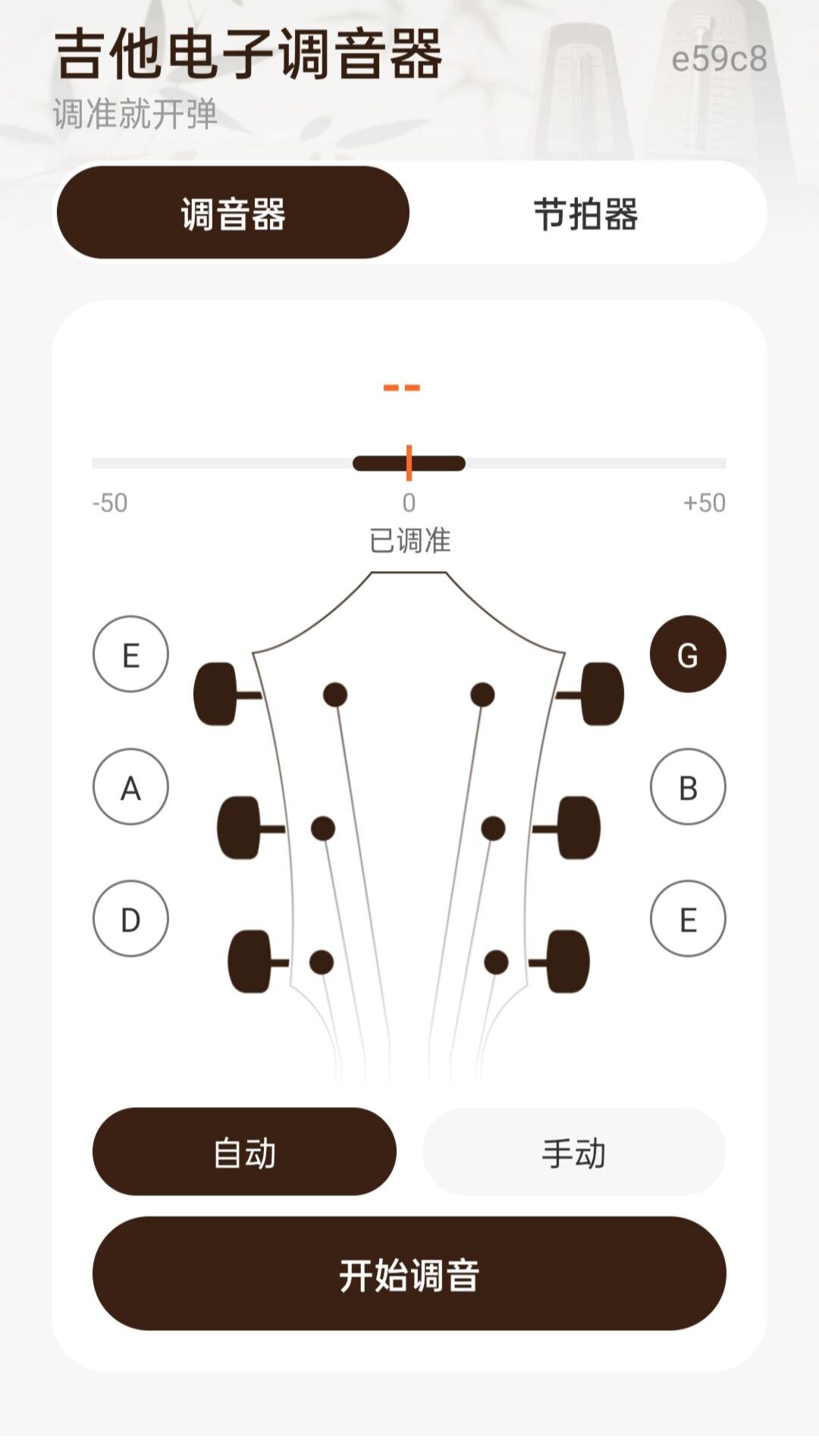Tap the highlighted G string button
The image size is (819, 1456).
(x=688, y=654)
